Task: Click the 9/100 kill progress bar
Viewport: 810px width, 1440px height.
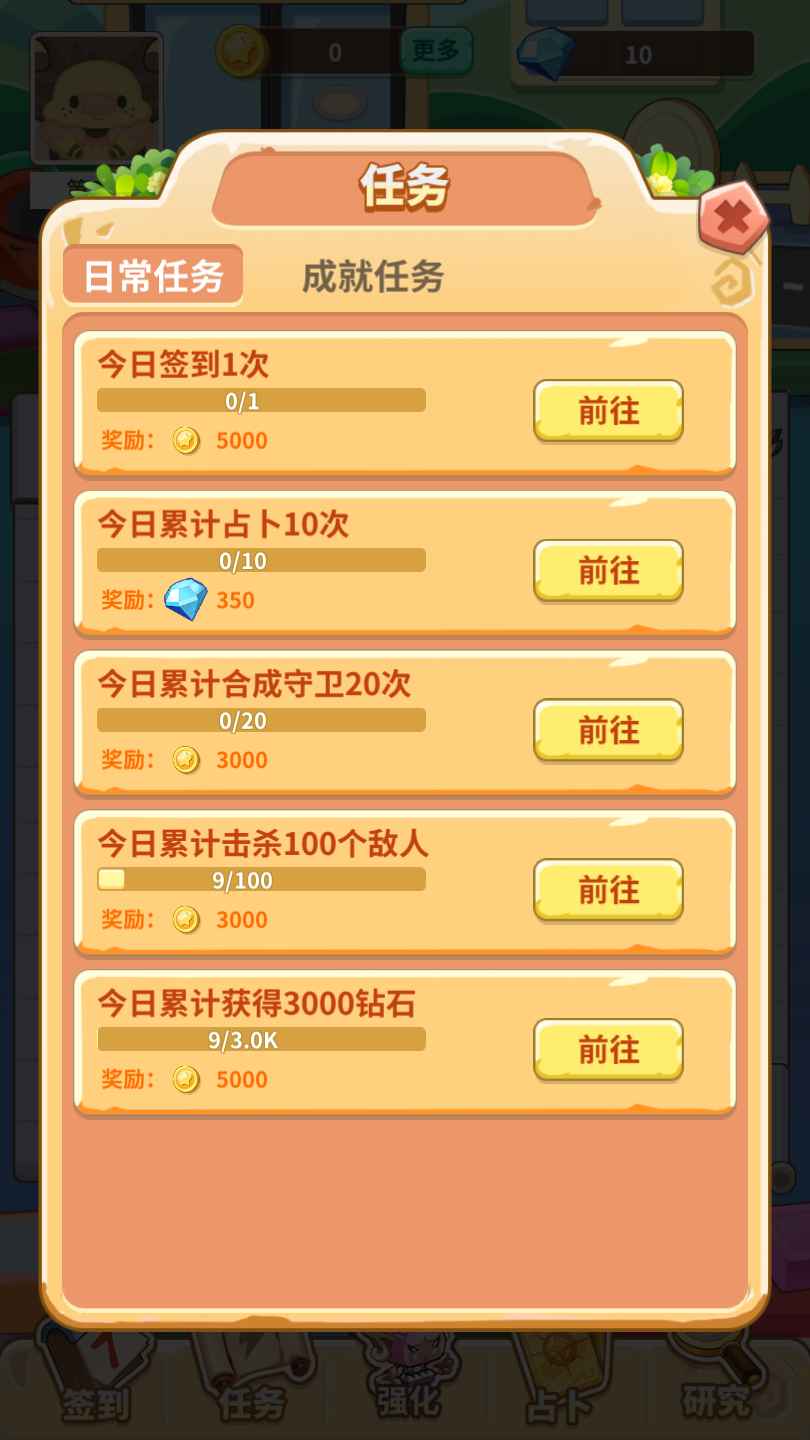Action: click(261, 879)
